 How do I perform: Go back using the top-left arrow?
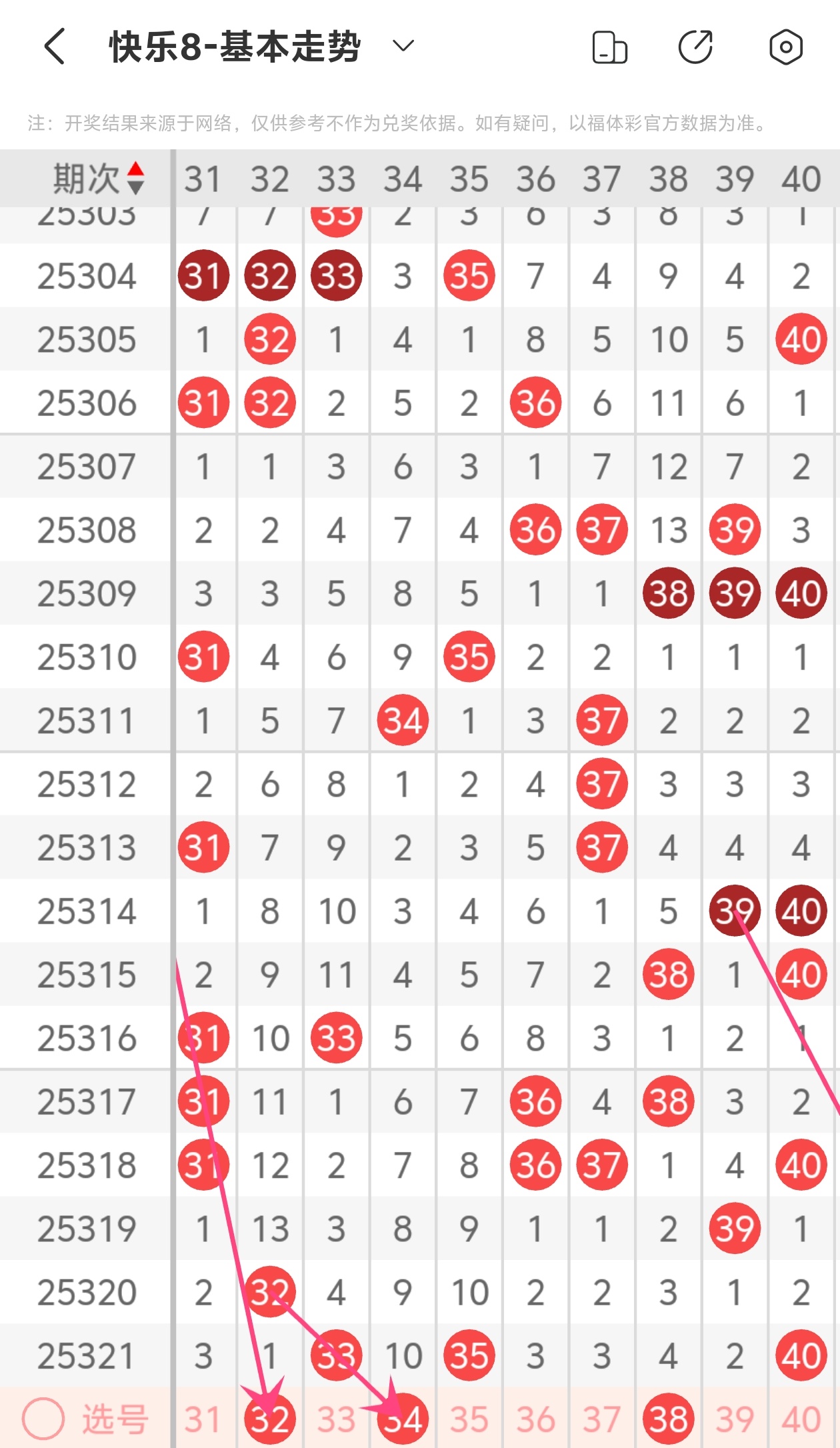tap(55, 47)
